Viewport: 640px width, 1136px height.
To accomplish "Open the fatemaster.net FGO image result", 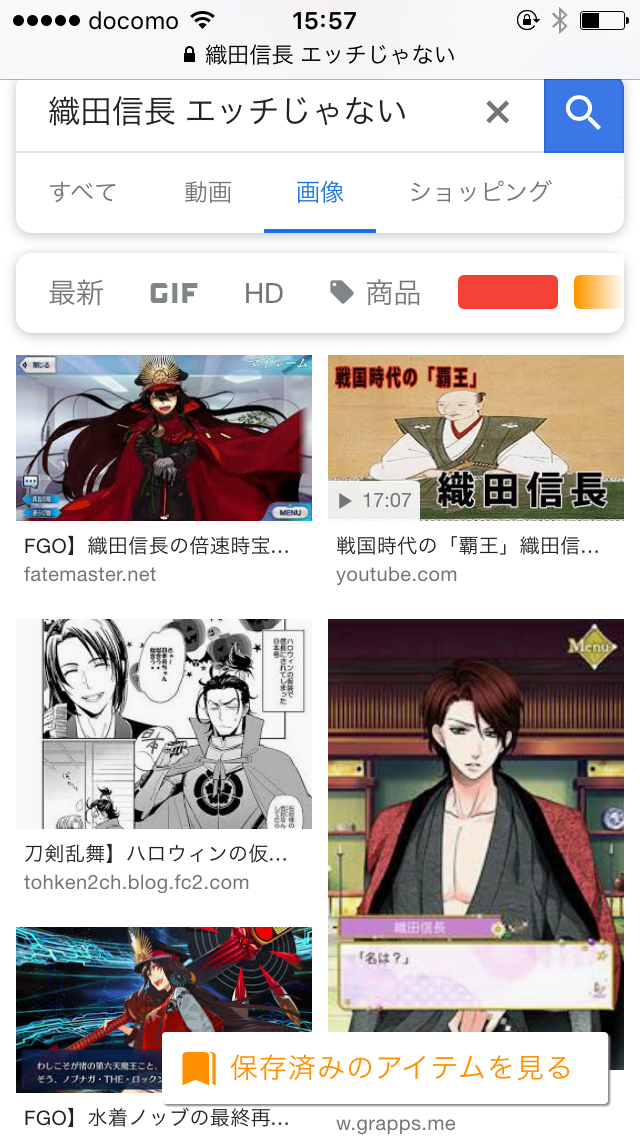I will 164,438.
